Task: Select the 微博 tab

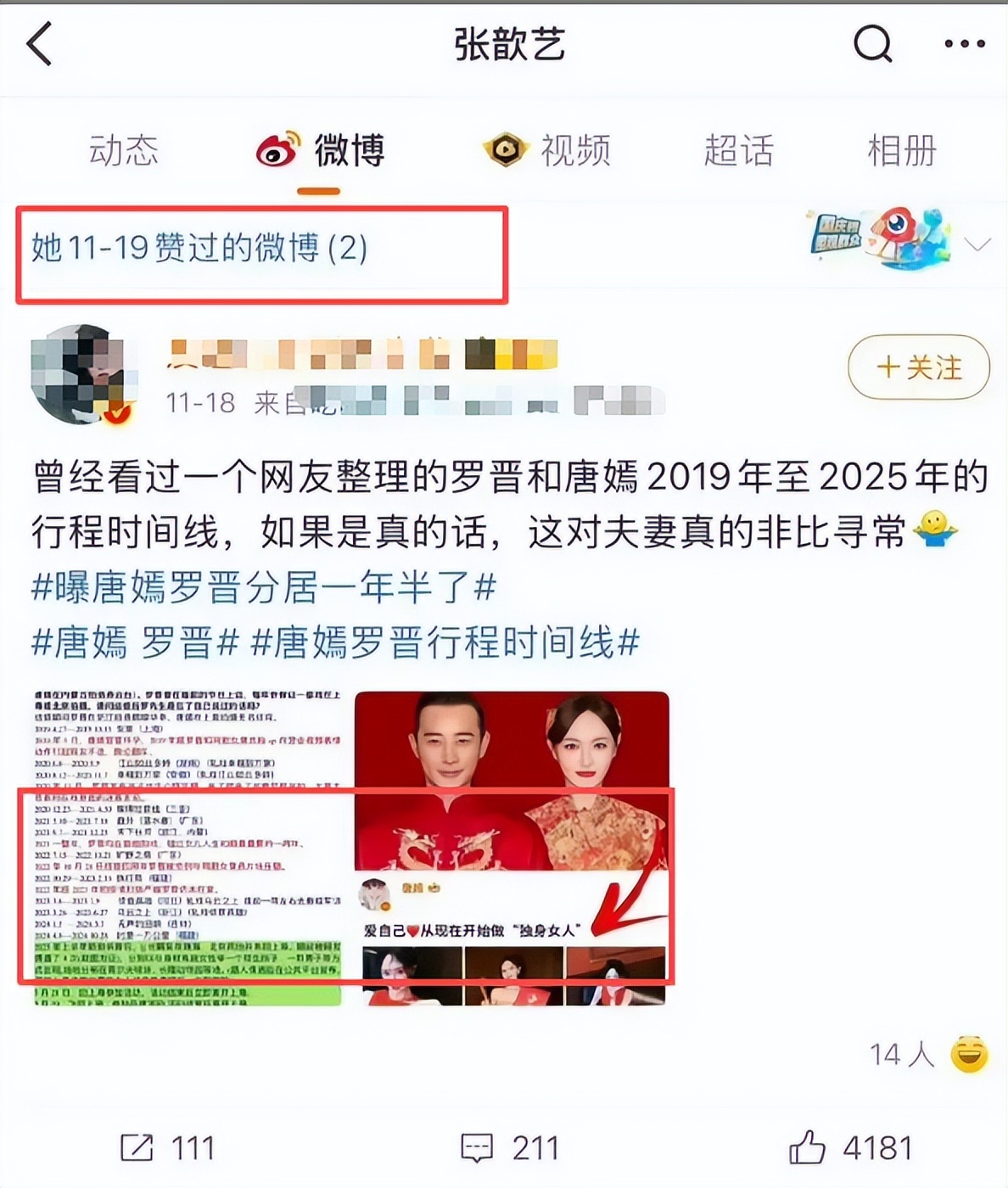Action: (321, 151)
